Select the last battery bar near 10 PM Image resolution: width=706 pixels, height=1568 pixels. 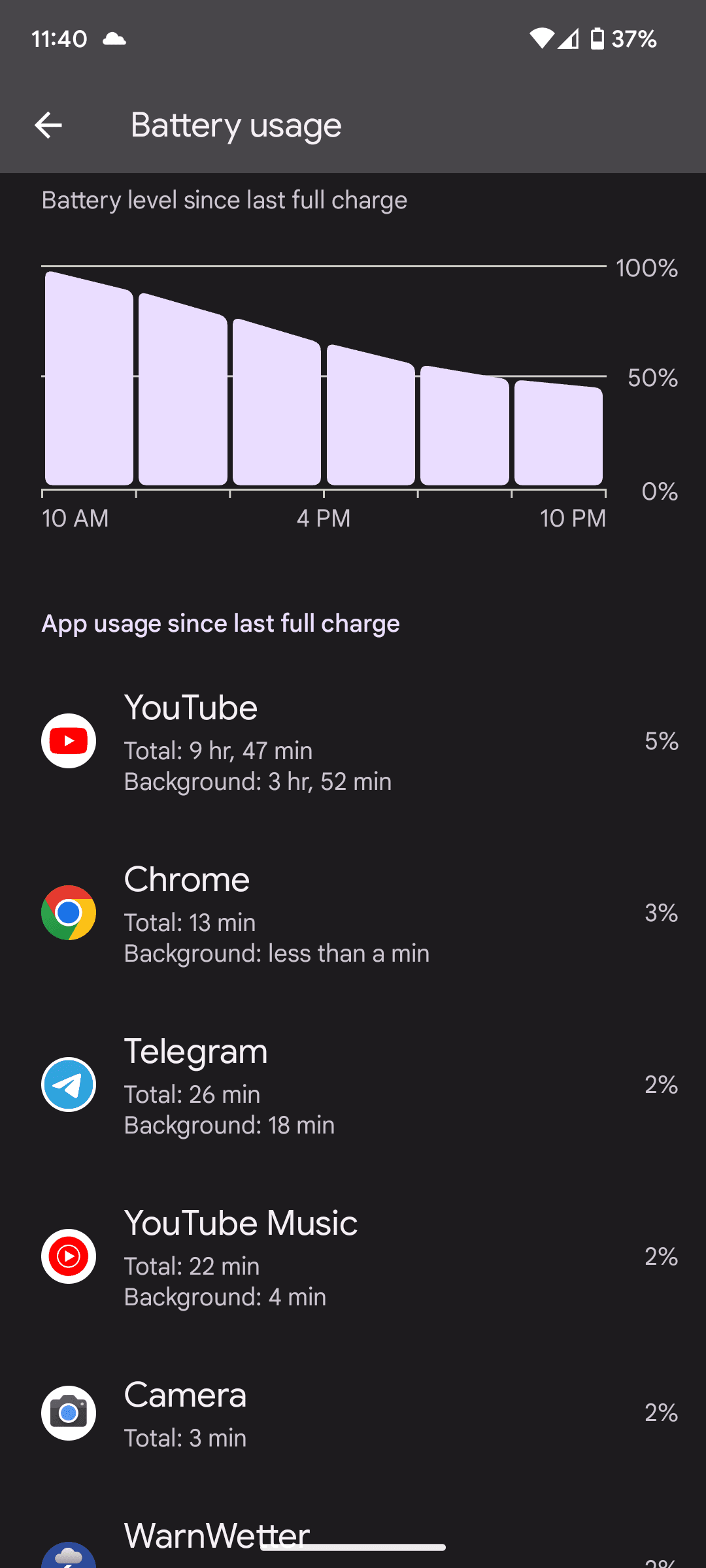click(557, 431)
